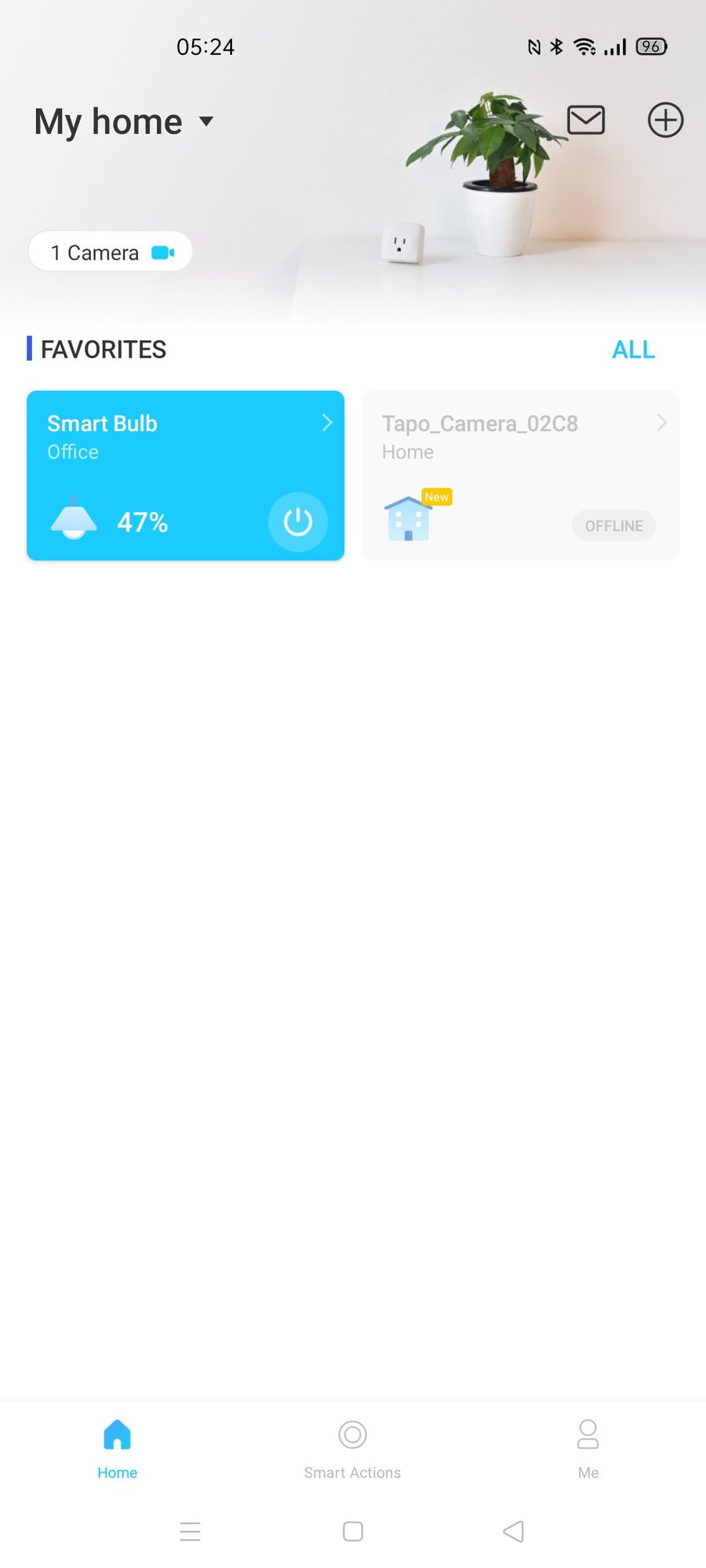The width and height of the screenshot is (706, 1568).
Task: Open recent apps from navigation bar
Action: coord(190,1531)
